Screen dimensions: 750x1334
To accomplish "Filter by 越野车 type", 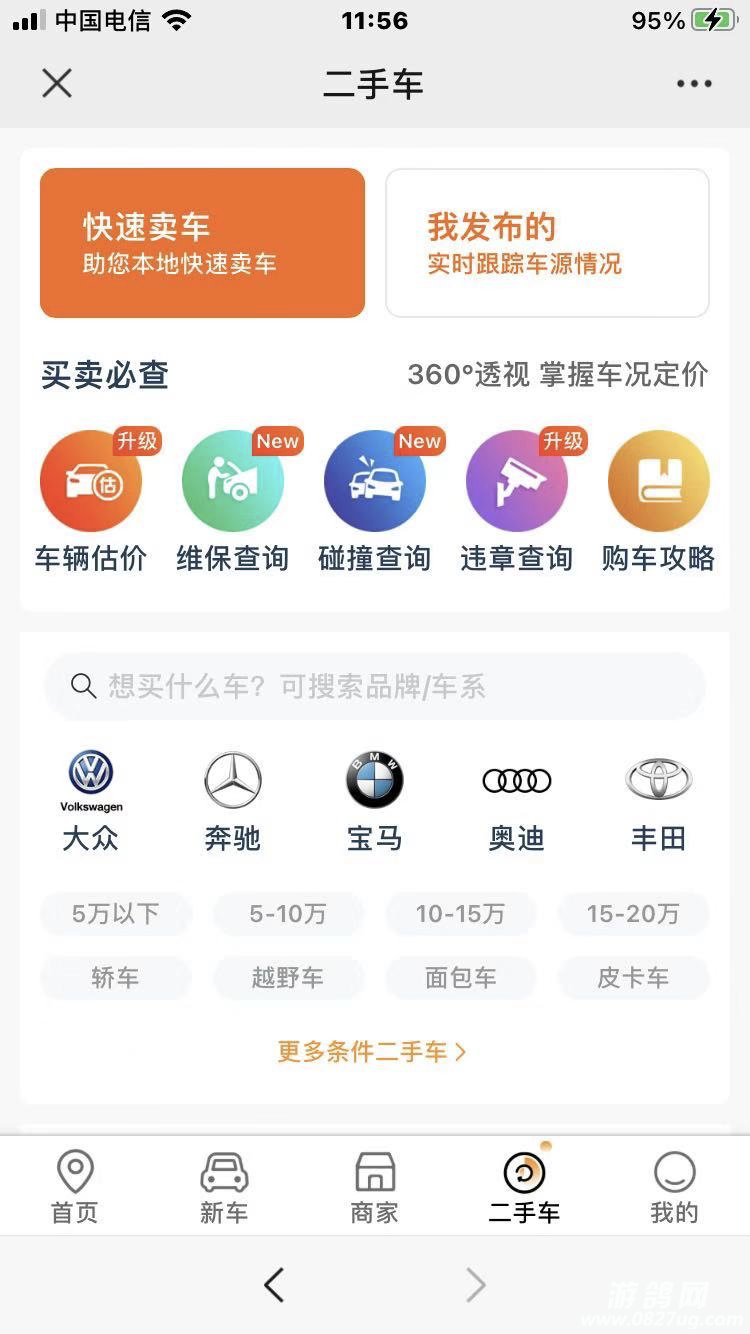I will pyautogui.click(x=288, y=977).
